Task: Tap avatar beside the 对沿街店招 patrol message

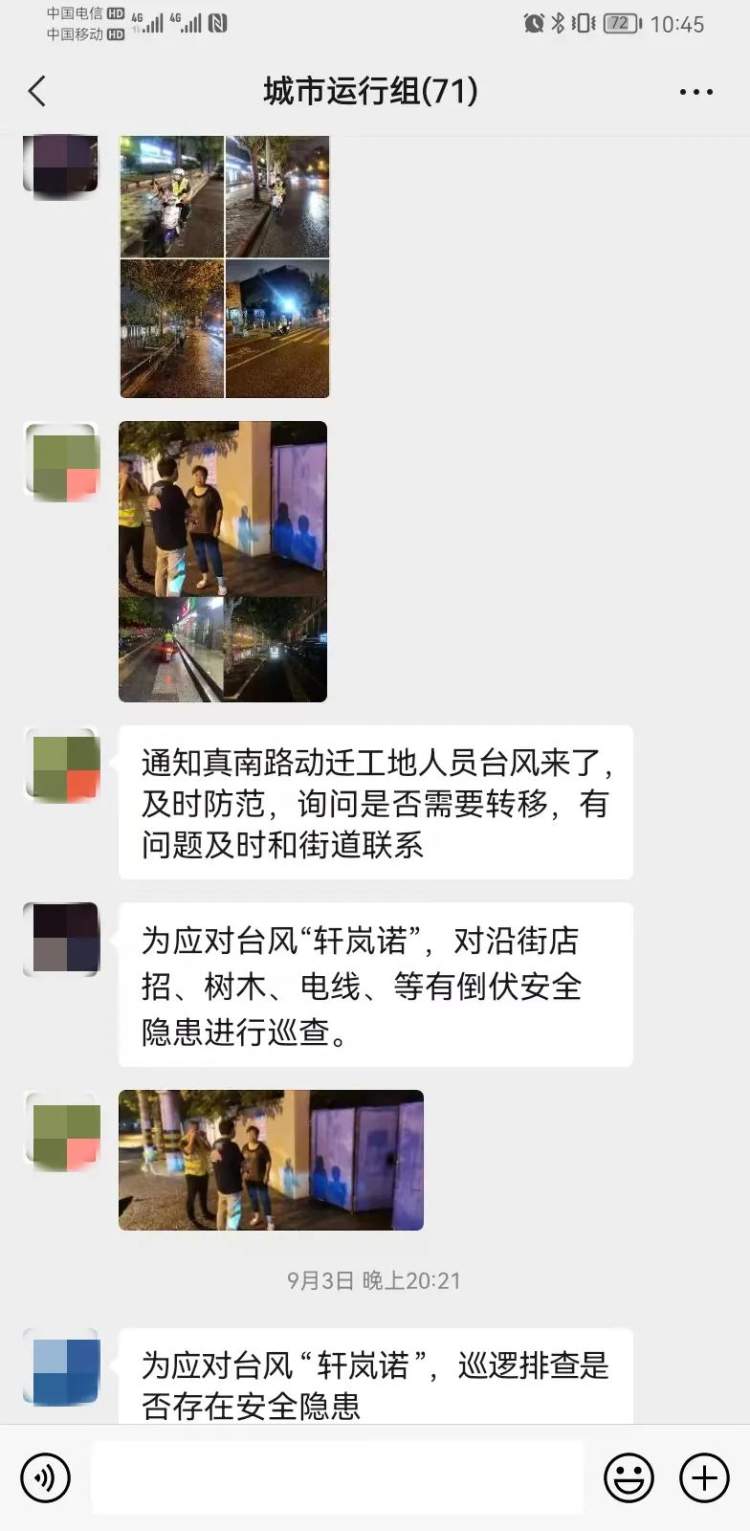Action: point(62,940)
